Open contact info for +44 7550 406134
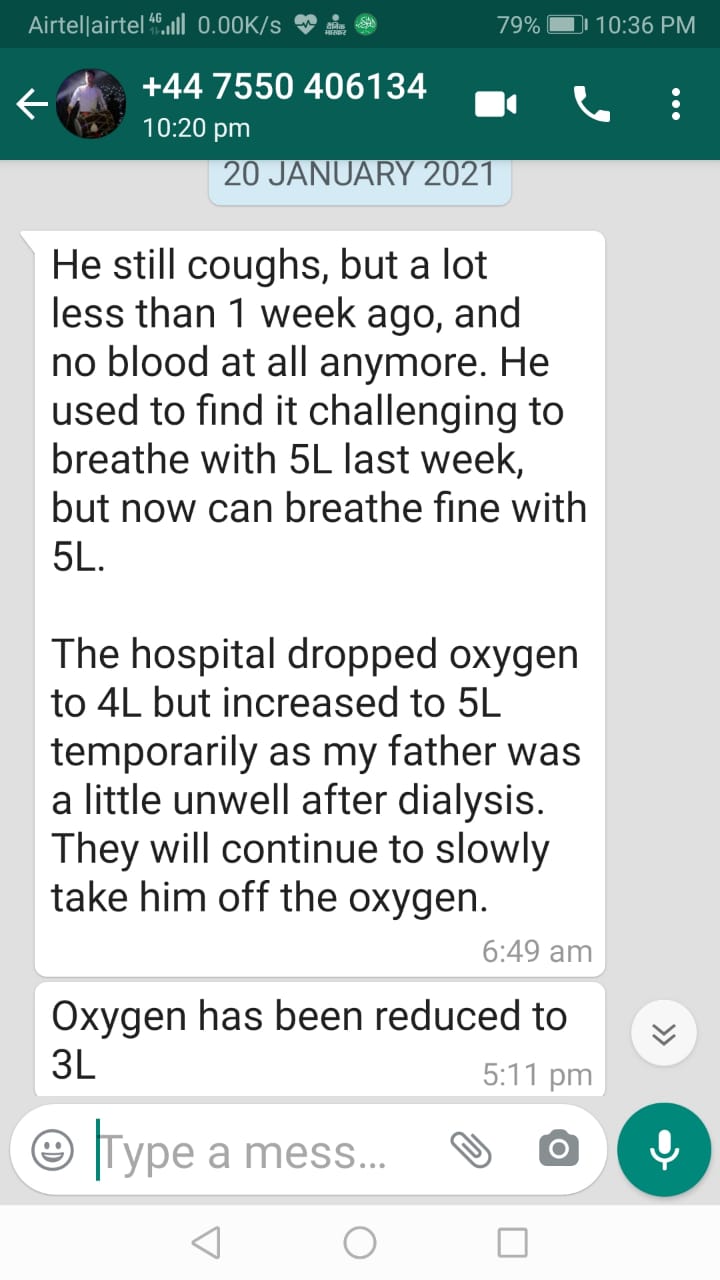The image size is (720, 1280). pos(284,104)
